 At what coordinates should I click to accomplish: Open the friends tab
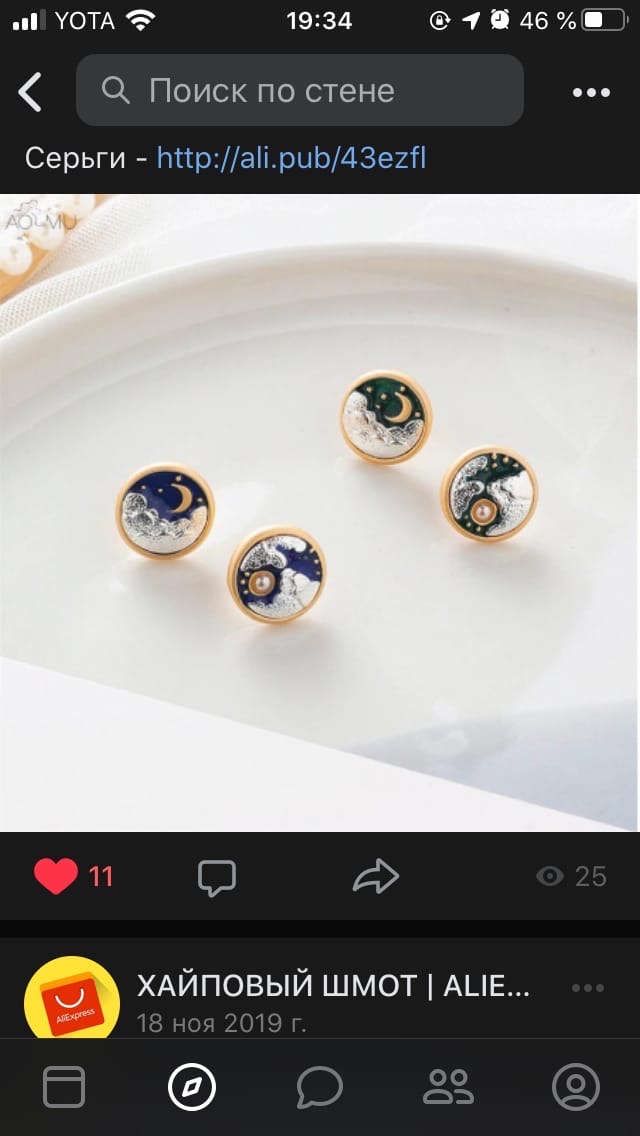448,1087
